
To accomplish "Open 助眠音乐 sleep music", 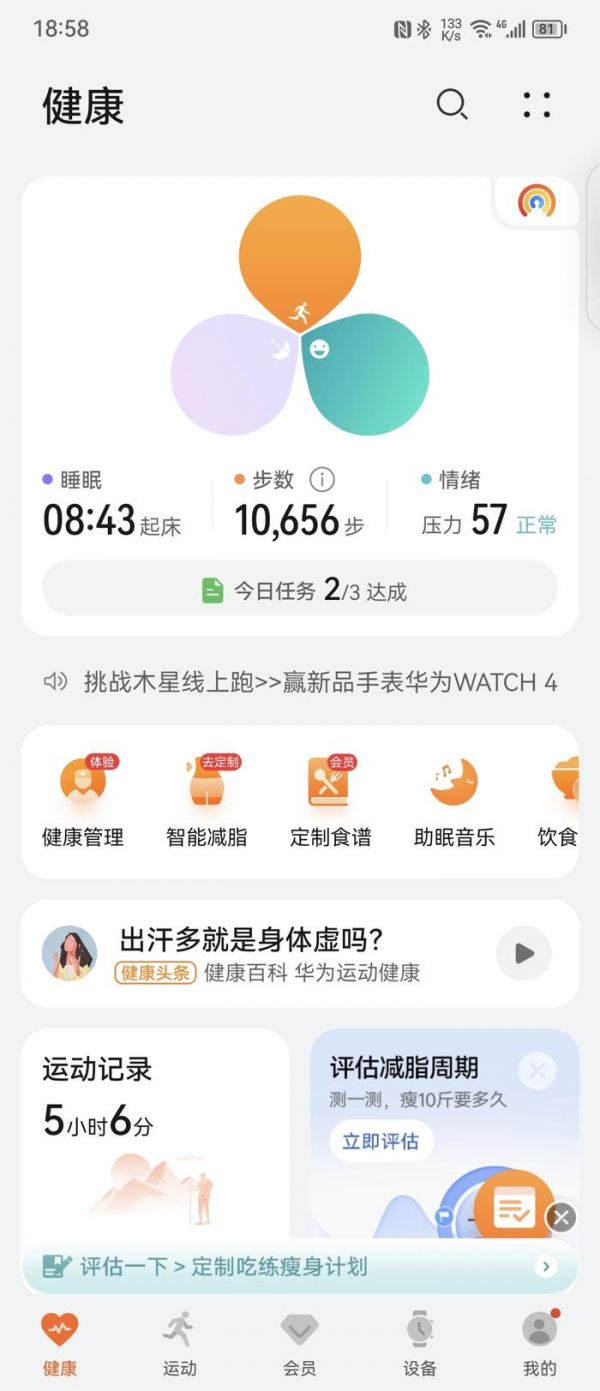I will coord(454,802).
